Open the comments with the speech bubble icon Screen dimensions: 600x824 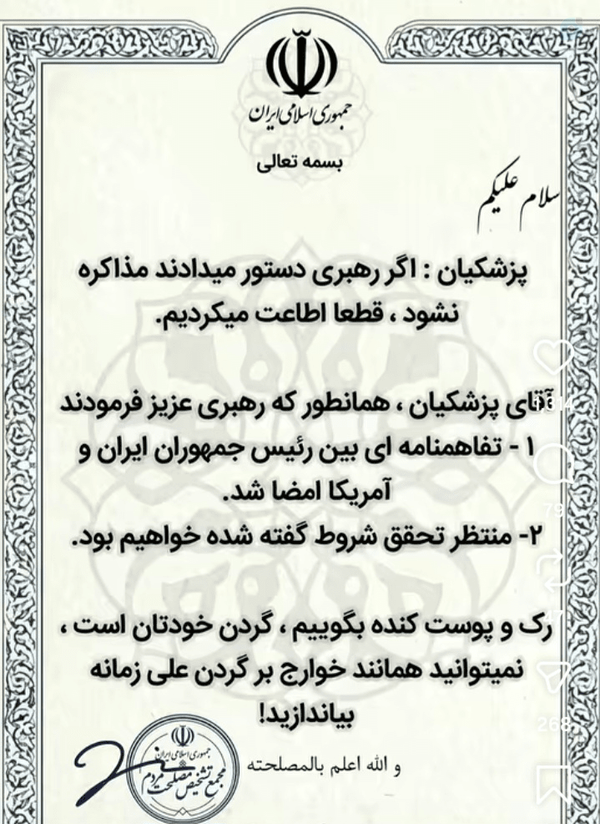(x=553, y=465)
